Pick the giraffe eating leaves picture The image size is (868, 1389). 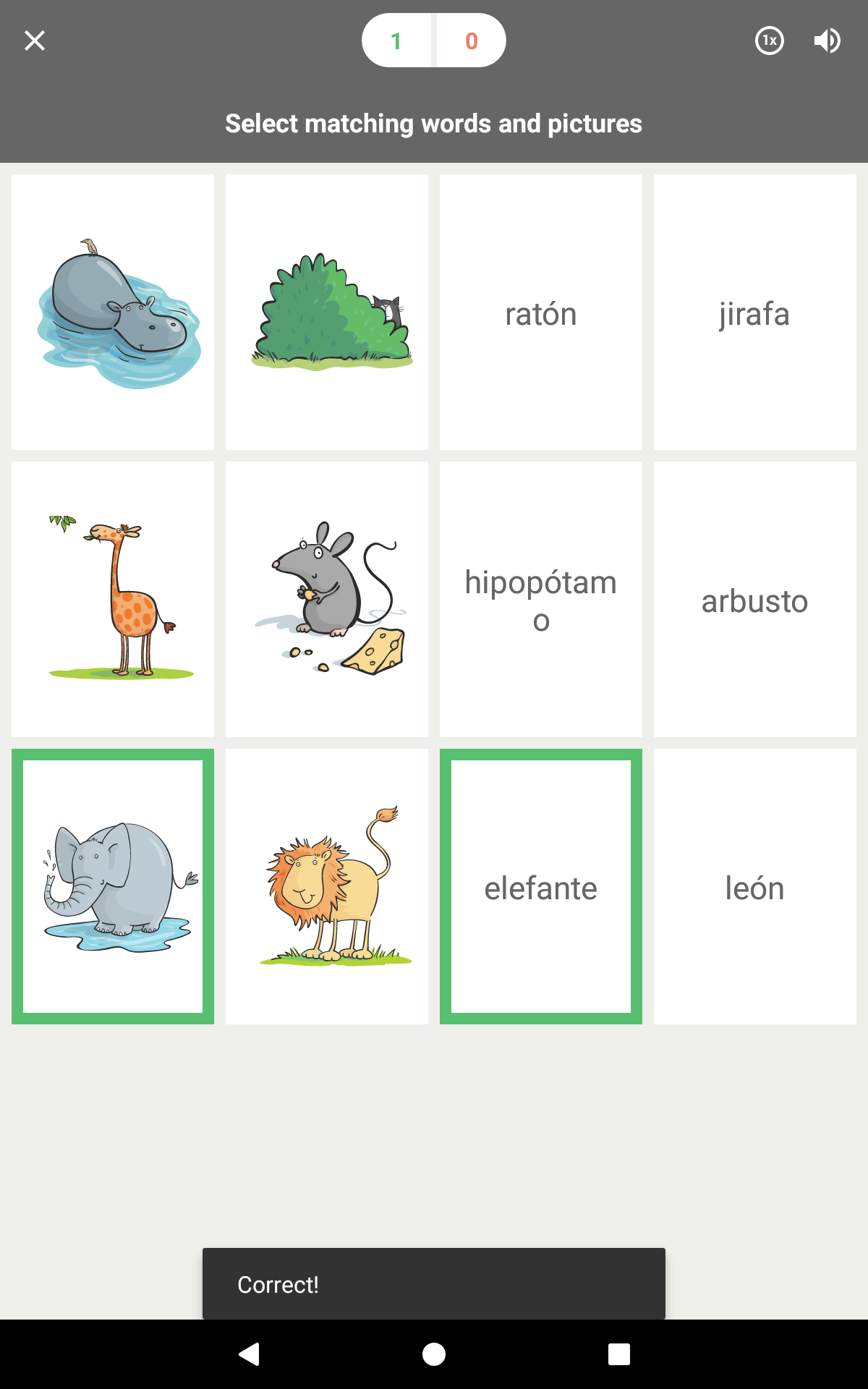[x=112, y=598]
